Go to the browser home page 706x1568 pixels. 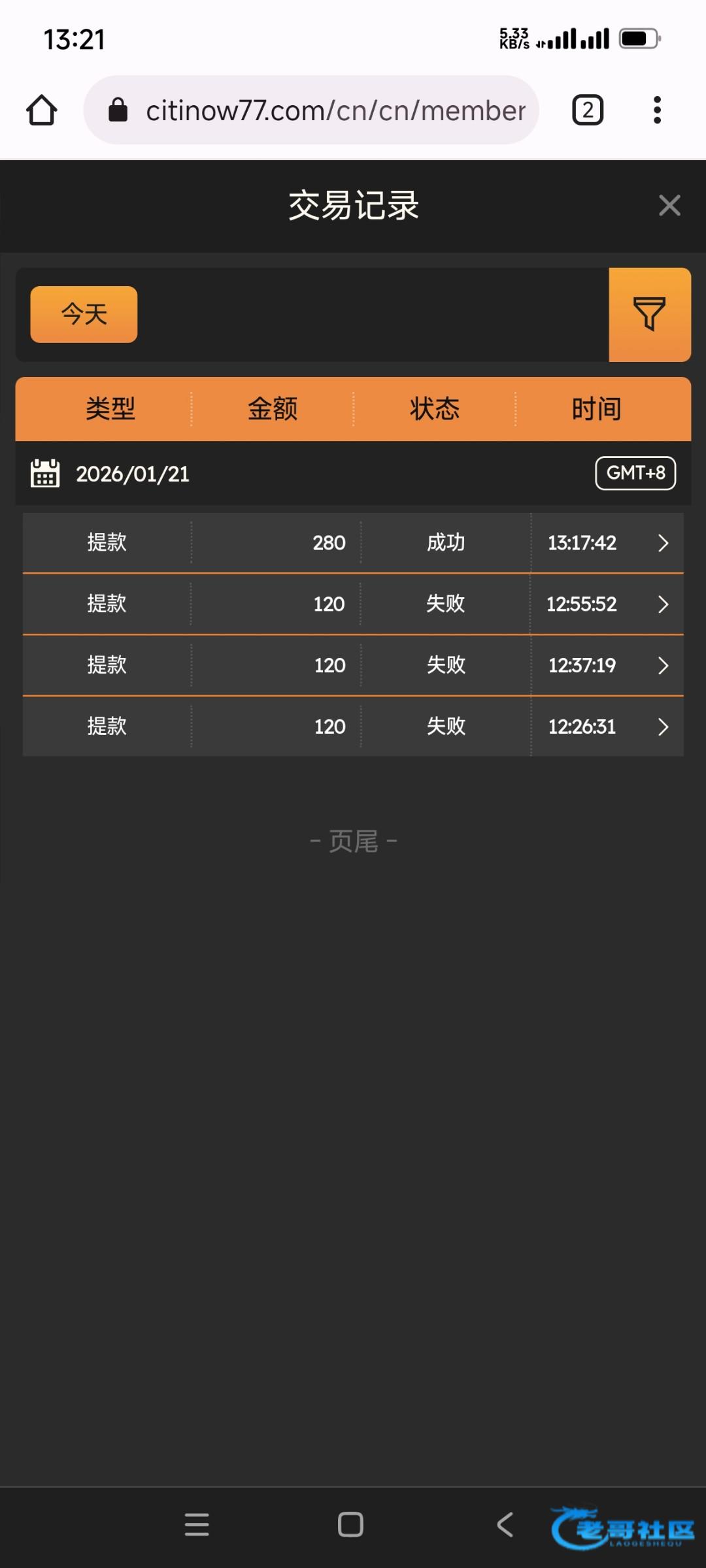42,110
